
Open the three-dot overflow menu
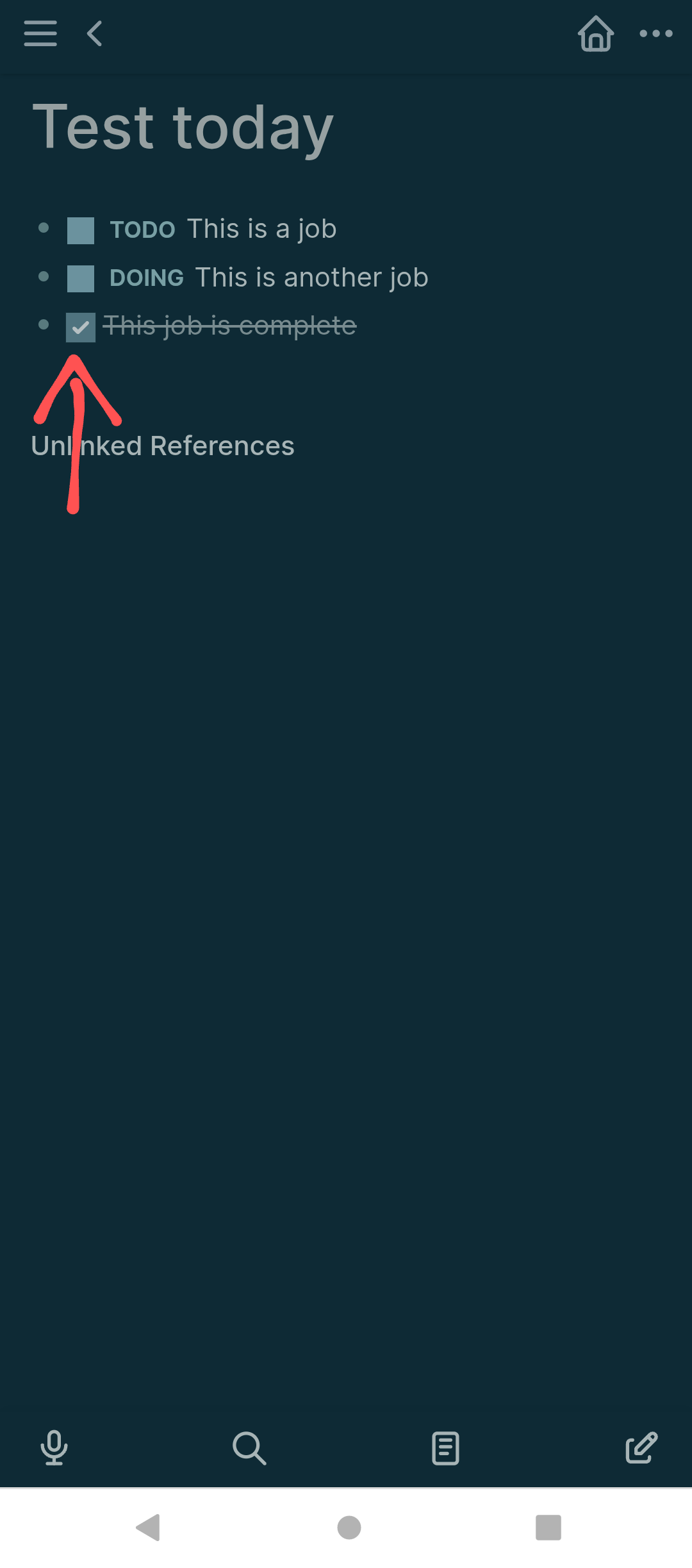coord(656,33)
